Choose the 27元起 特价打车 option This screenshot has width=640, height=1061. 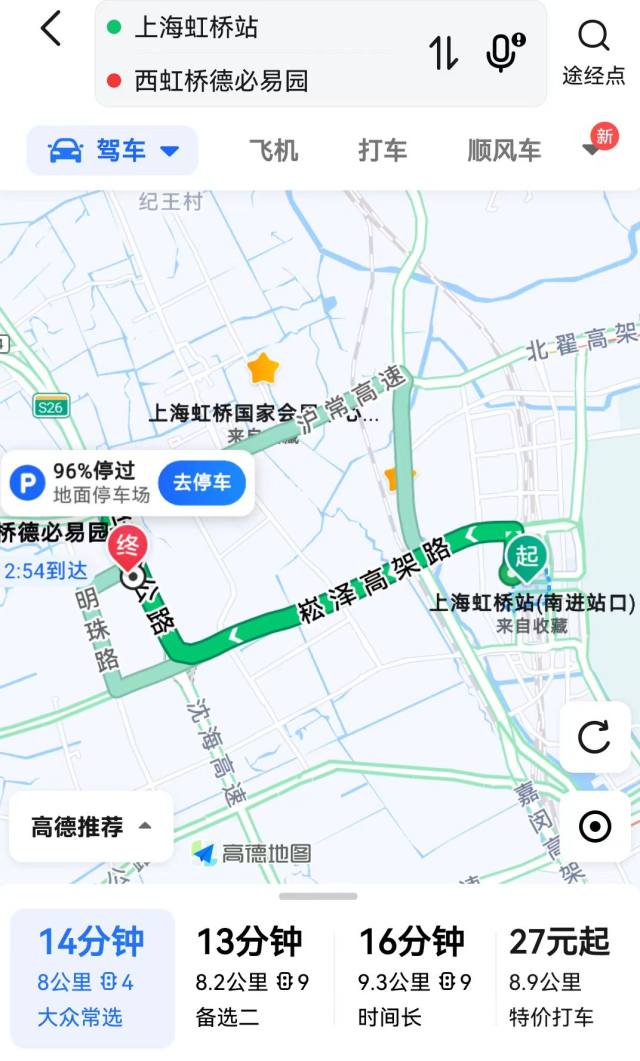click(559, 978)
